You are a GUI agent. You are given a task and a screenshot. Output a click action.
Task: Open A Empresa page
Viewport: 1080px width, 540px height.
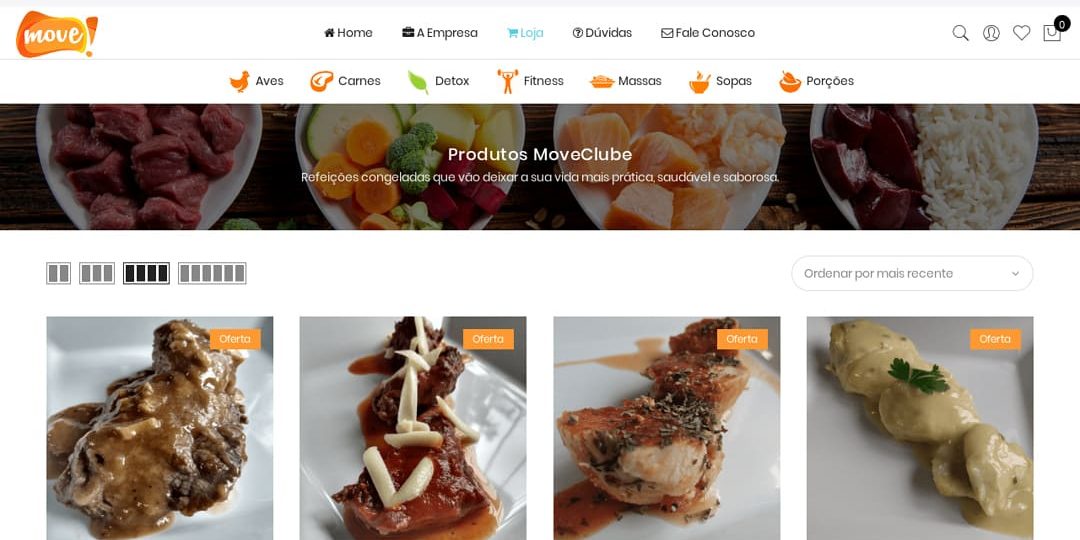pos(440,33)
